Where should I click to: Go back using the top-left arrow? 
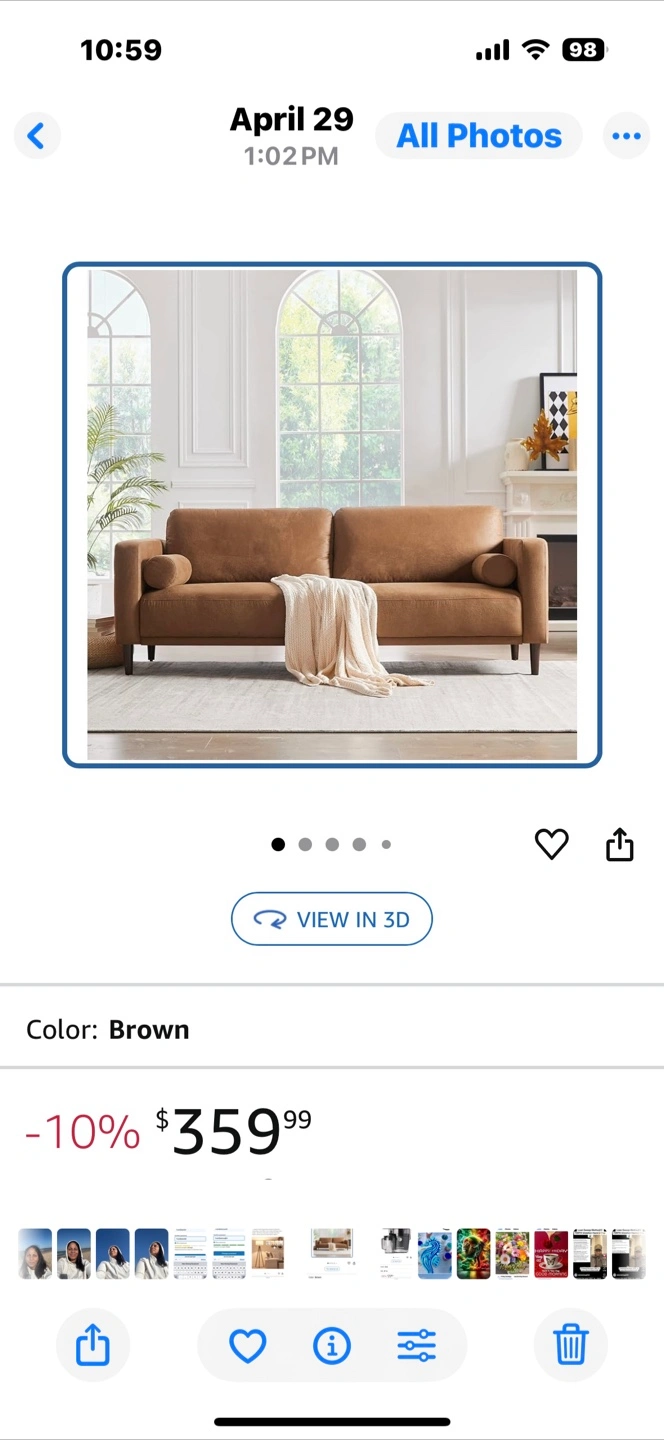[37, 135]
